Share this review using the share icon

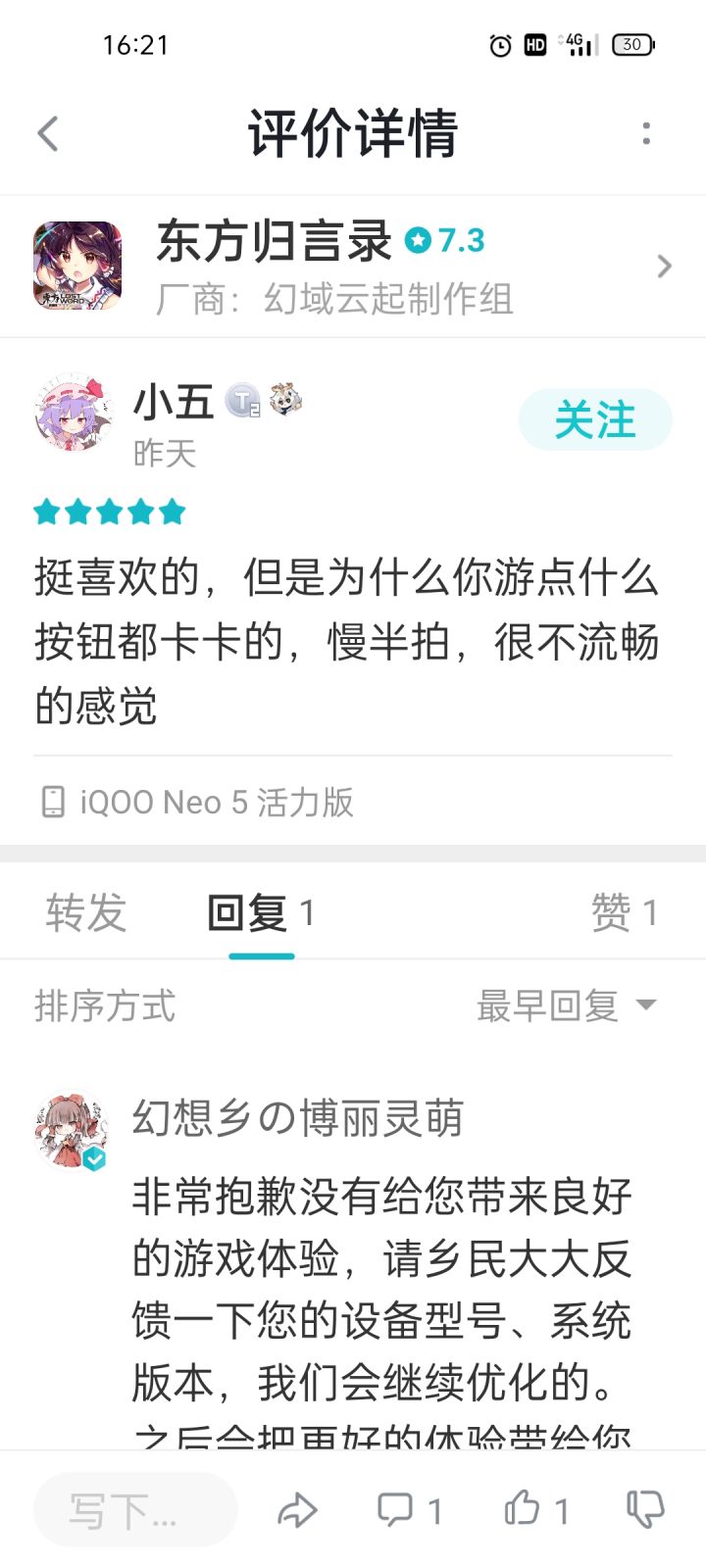click(x=297, y=1509)
